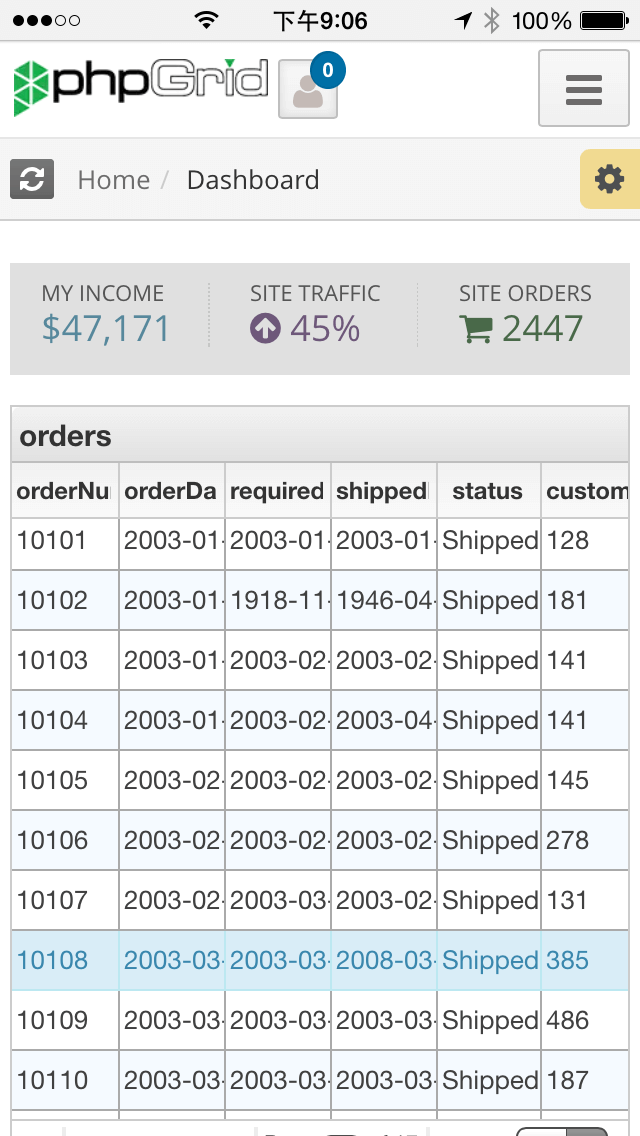The image size is (640, 1136).
Task: Go to the Home breadcrumb link
Action: (114, 180)
